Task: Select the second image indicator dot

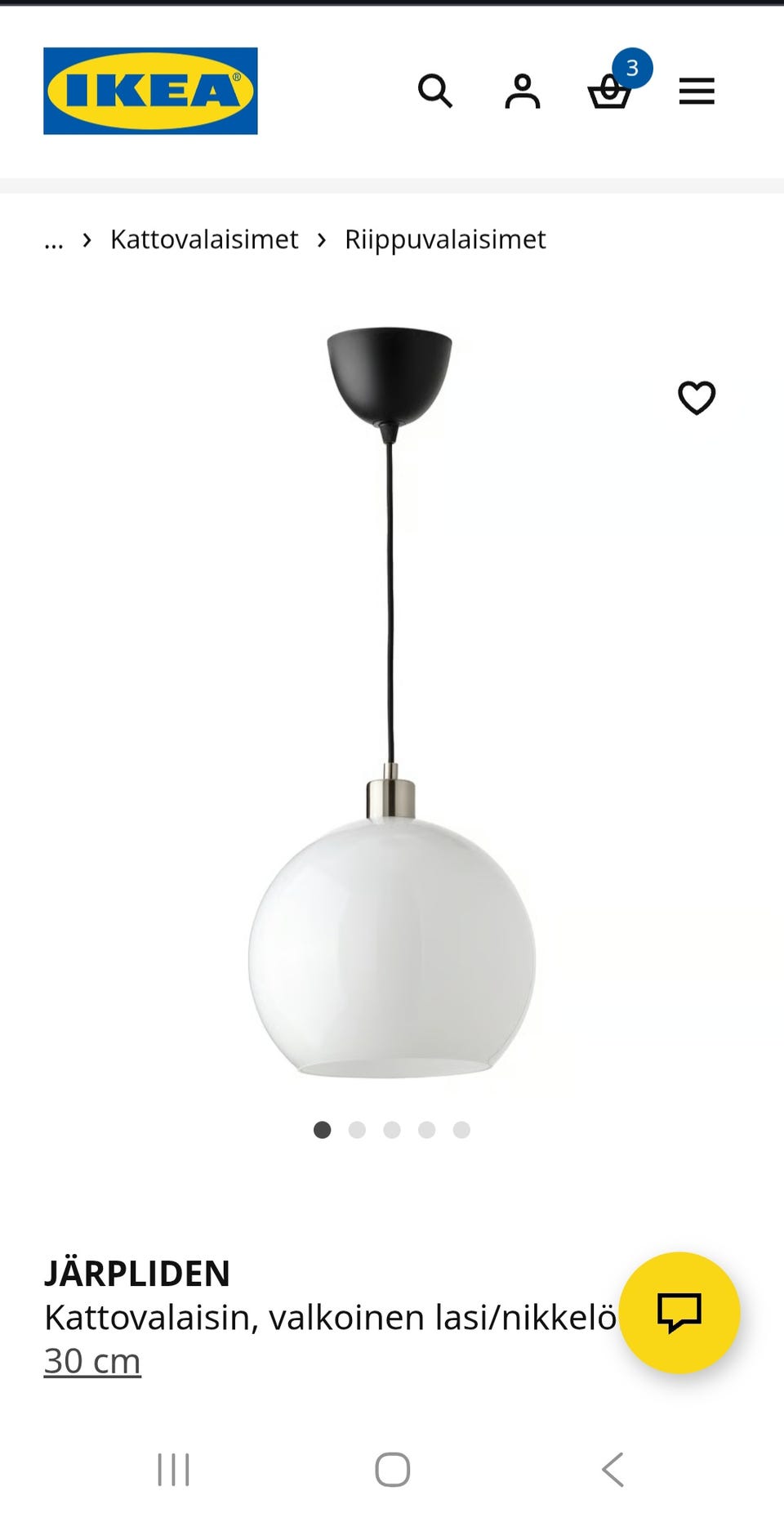Action: click(x=357, y=1130)
